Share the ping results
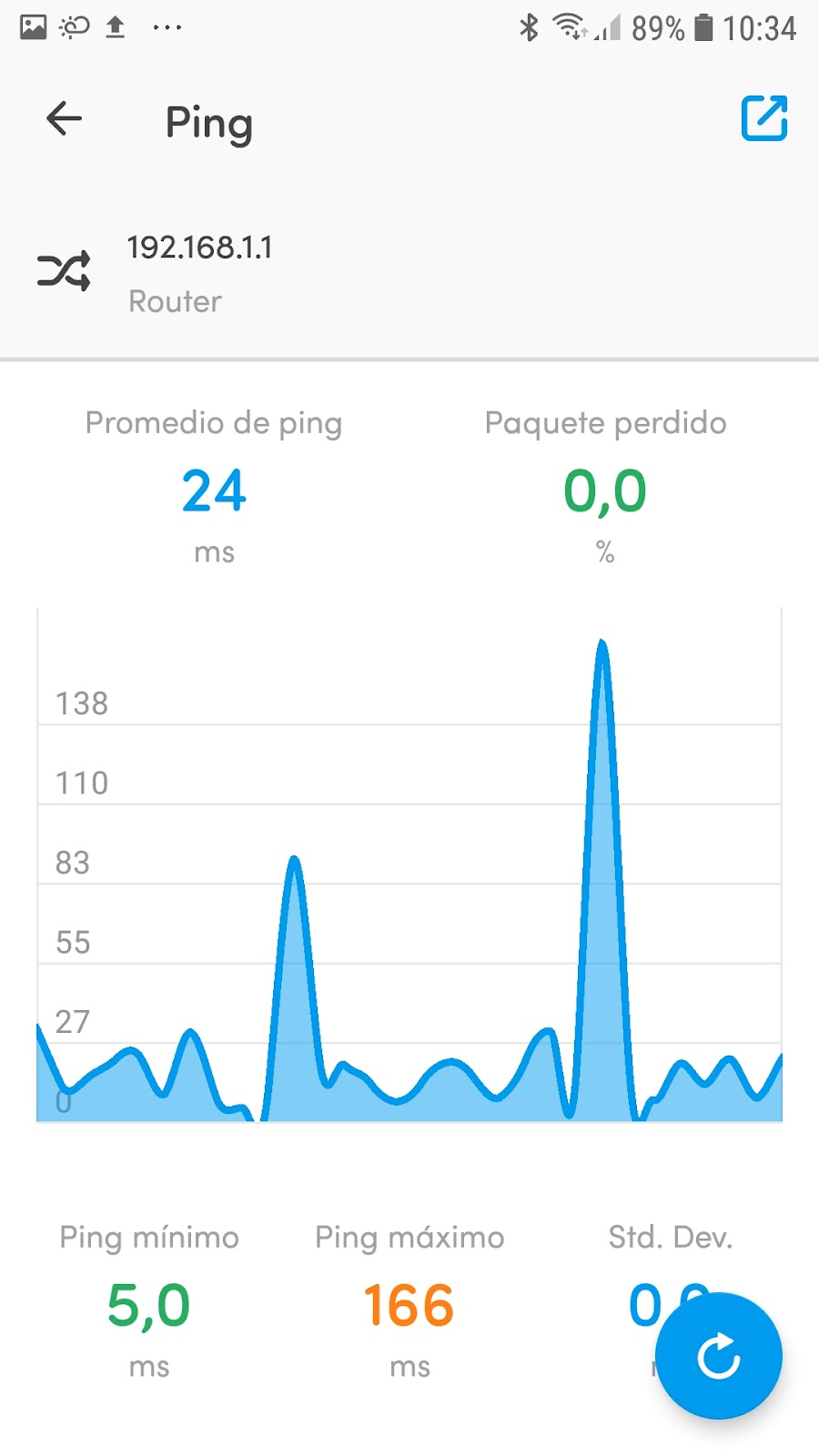 [x=763, y=118]
